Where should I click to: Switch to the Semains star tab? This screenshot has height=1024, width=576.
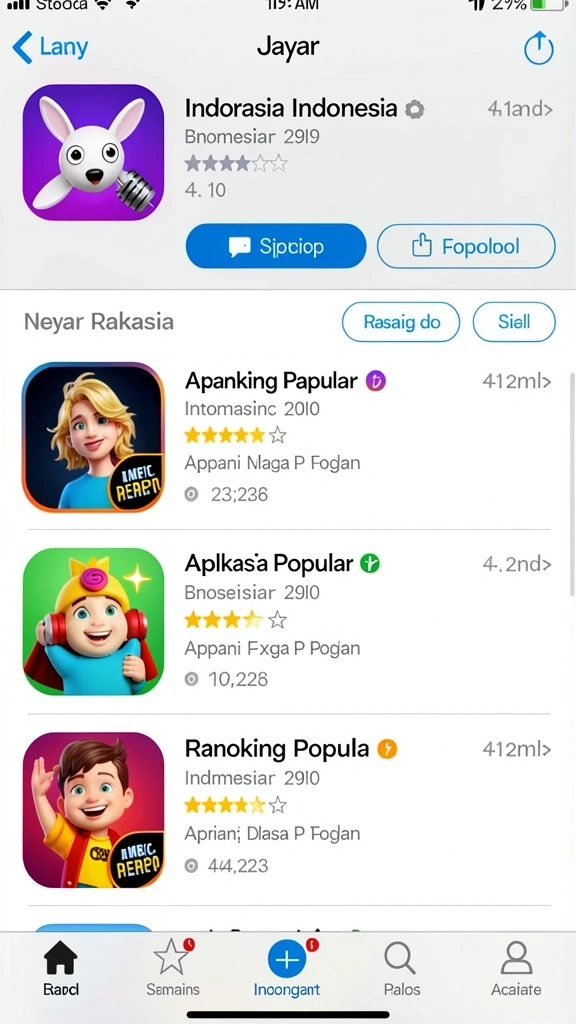tap(173, 968)
